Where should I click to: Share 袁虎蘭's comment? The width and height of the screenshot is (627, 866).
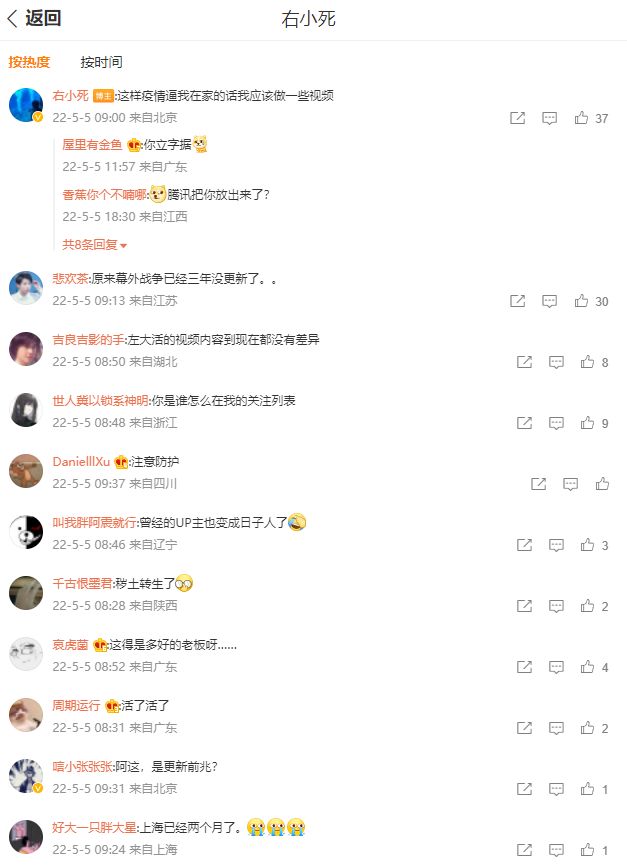click(524, 667)
